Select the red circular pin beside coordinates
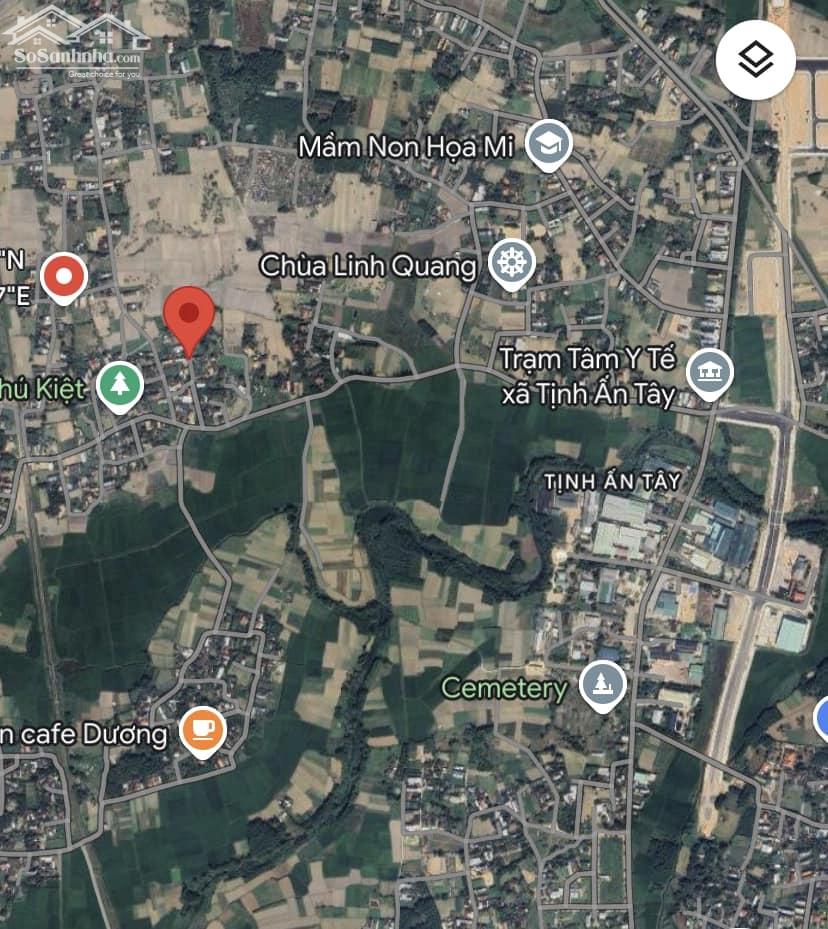This screenshot has height=929, width=828. pyautogui.click(x=64, y=275)
